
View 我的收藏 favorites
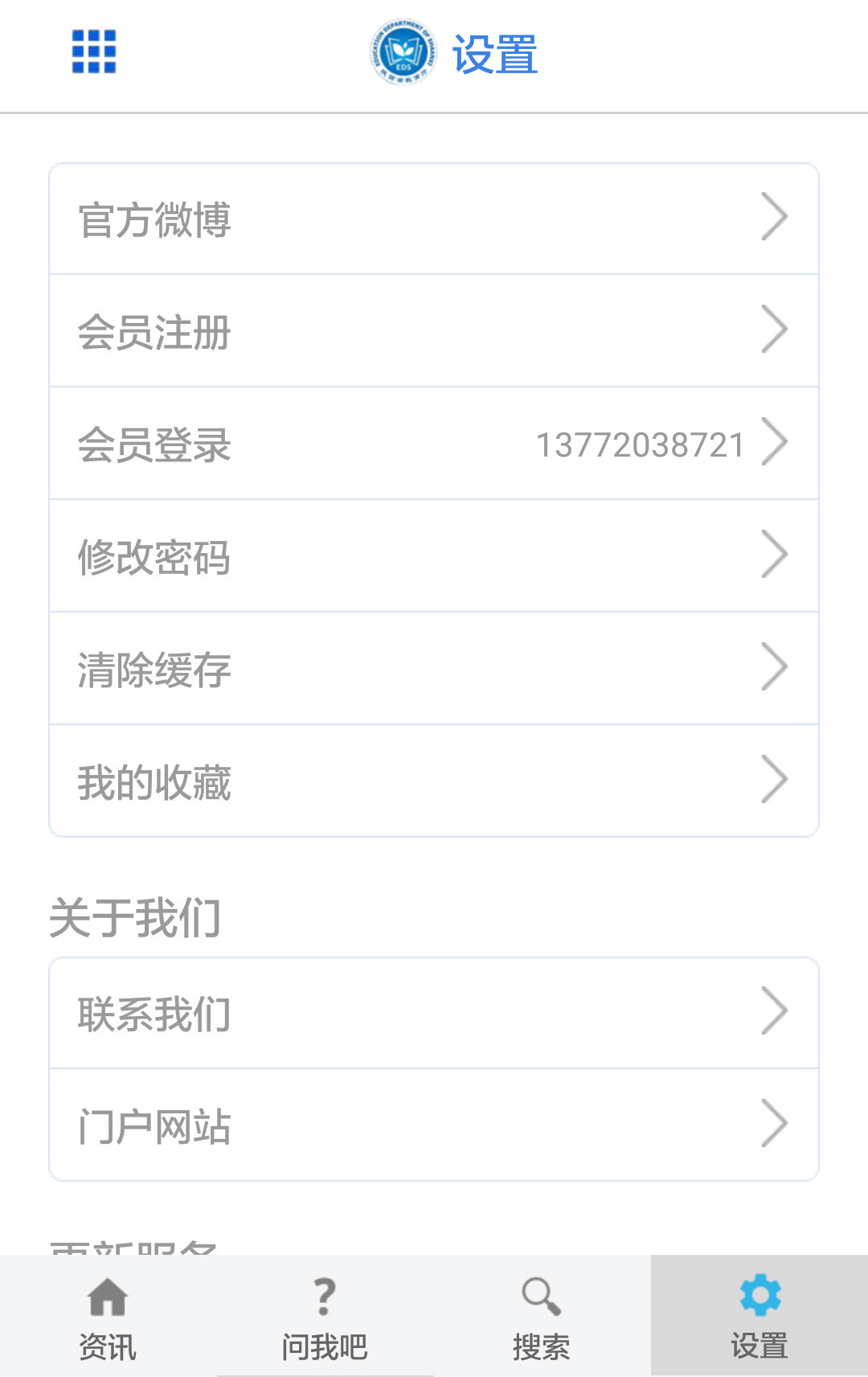434,781
